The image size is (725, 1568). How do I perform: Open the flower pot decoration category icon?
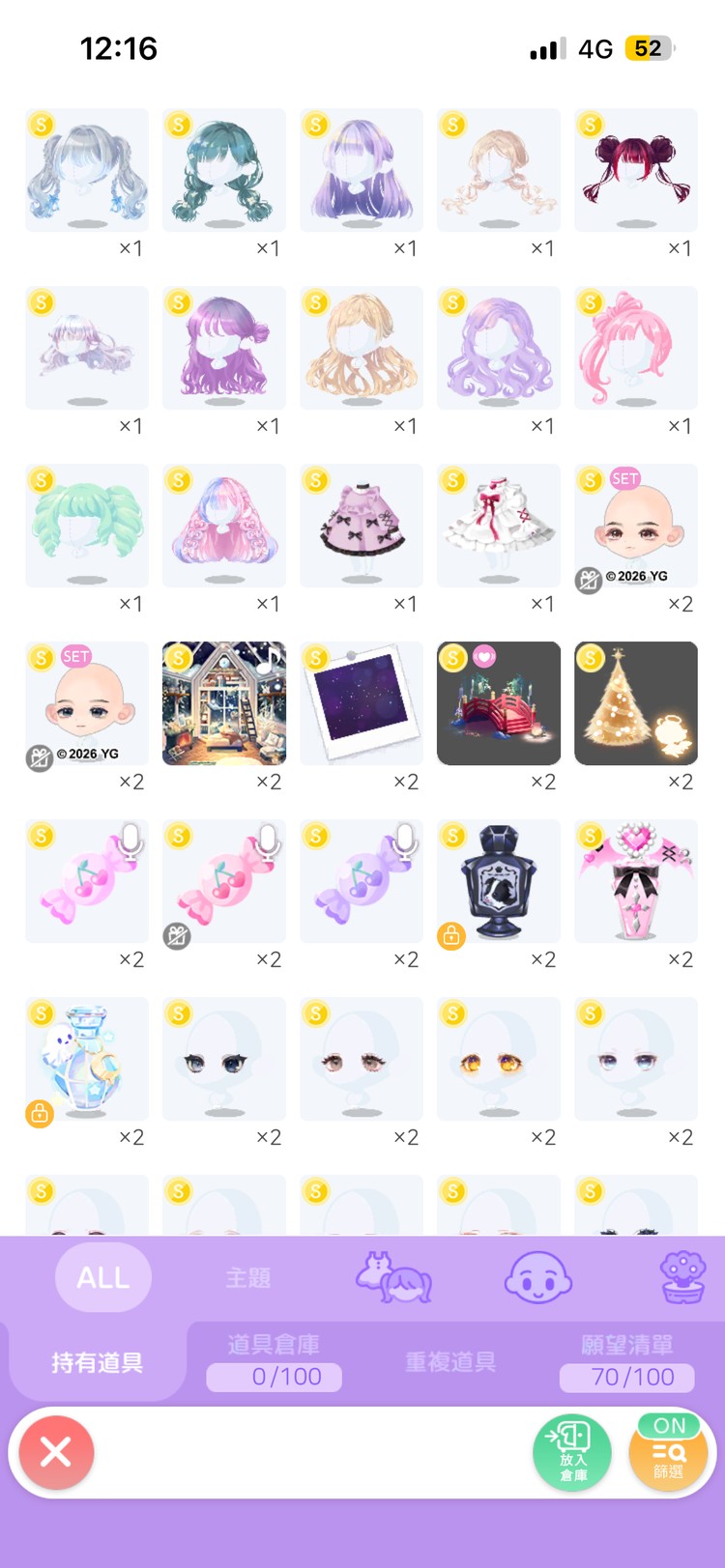click(x=682, y=1278)
